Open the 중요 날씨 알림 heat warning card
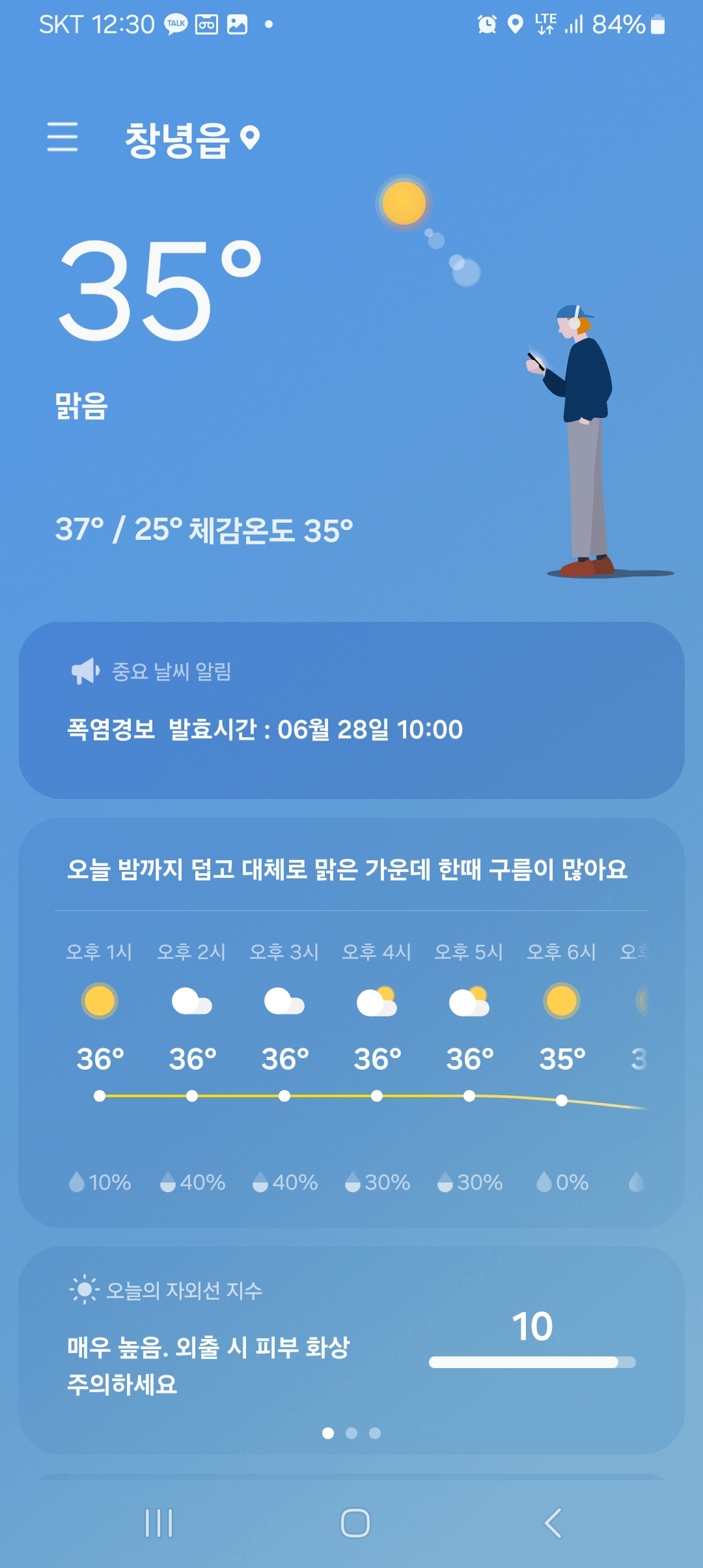The width and height of the screenshot is (703, 1568). click(351, 710)
